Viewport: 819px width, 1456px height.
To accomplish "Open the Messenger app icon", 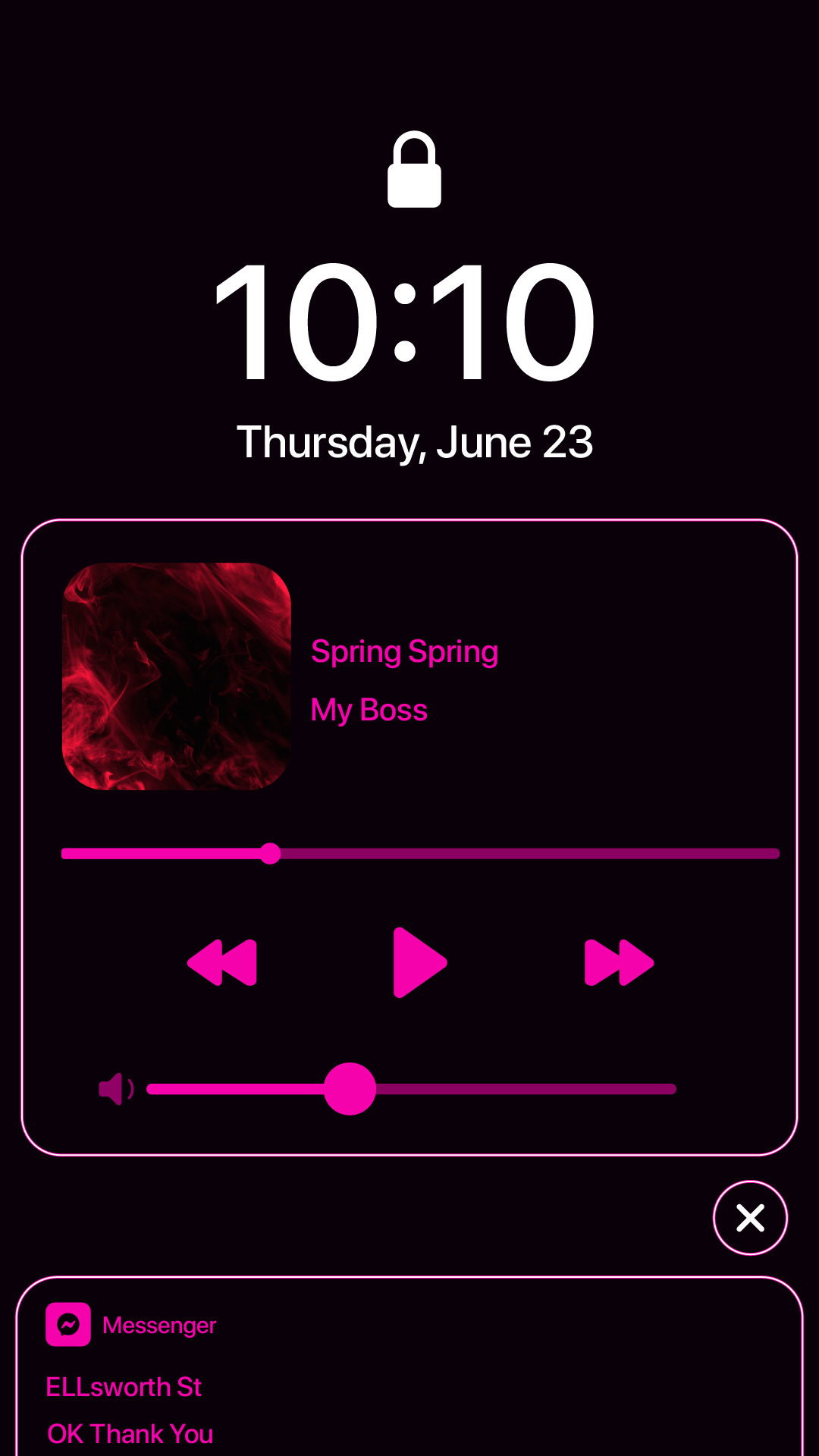I will pos(69,1324).
